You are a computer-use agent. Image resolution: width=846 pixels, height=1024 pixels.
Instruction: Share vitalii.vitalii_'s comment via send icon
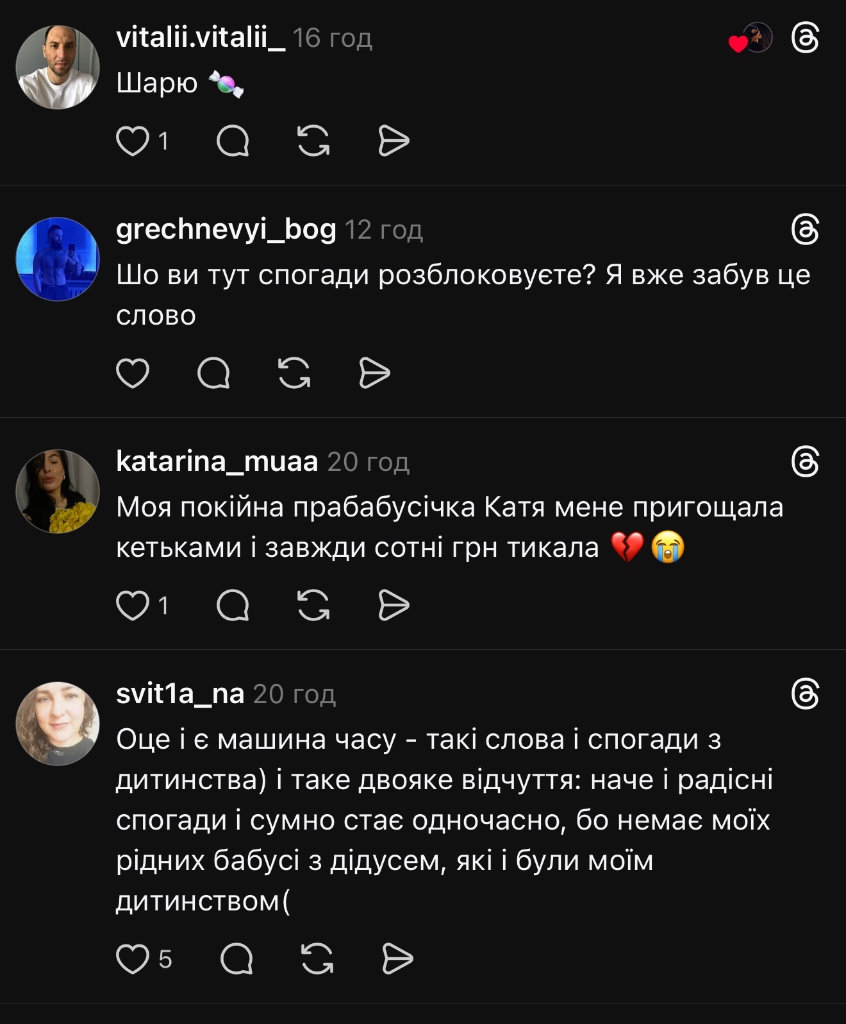(395, 142)
